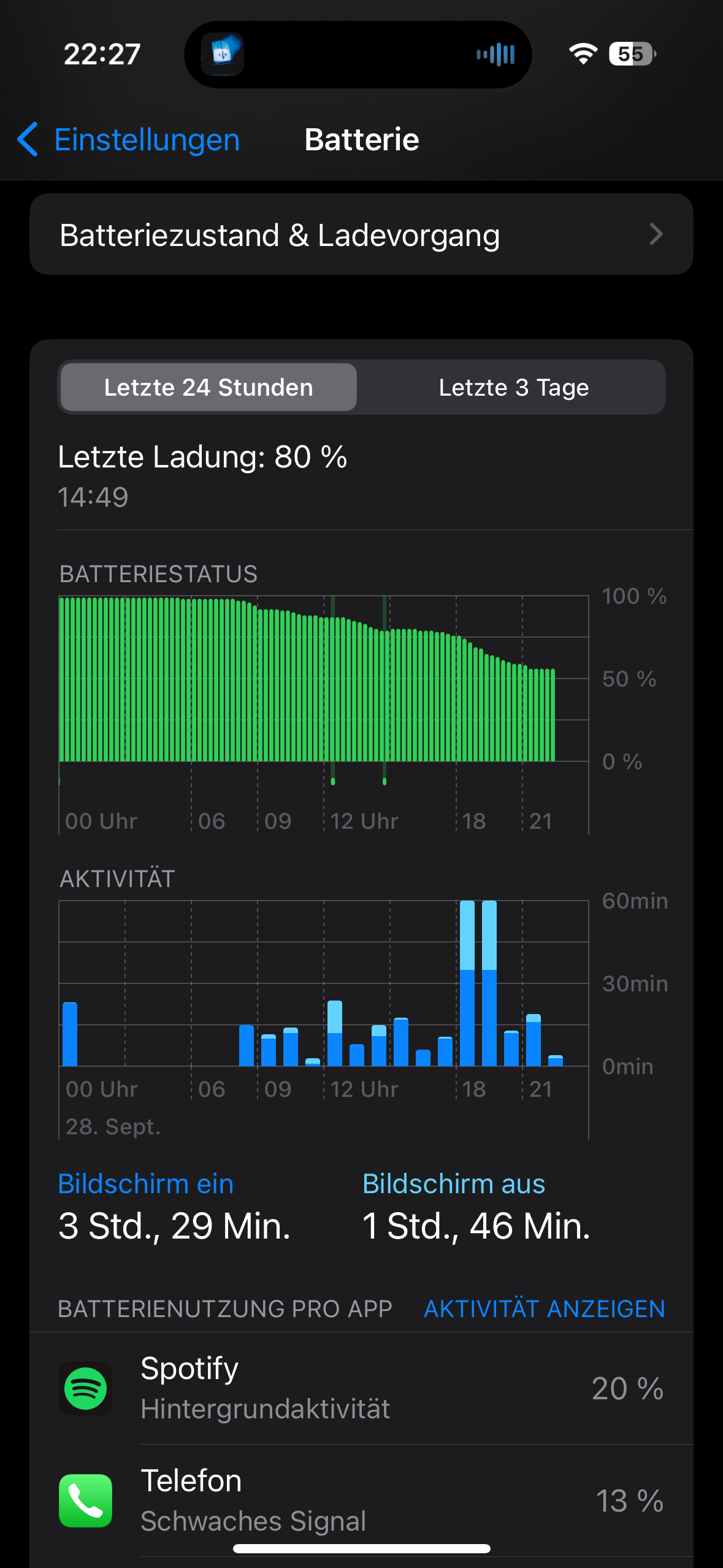Go back to Einstellungen

128,140
